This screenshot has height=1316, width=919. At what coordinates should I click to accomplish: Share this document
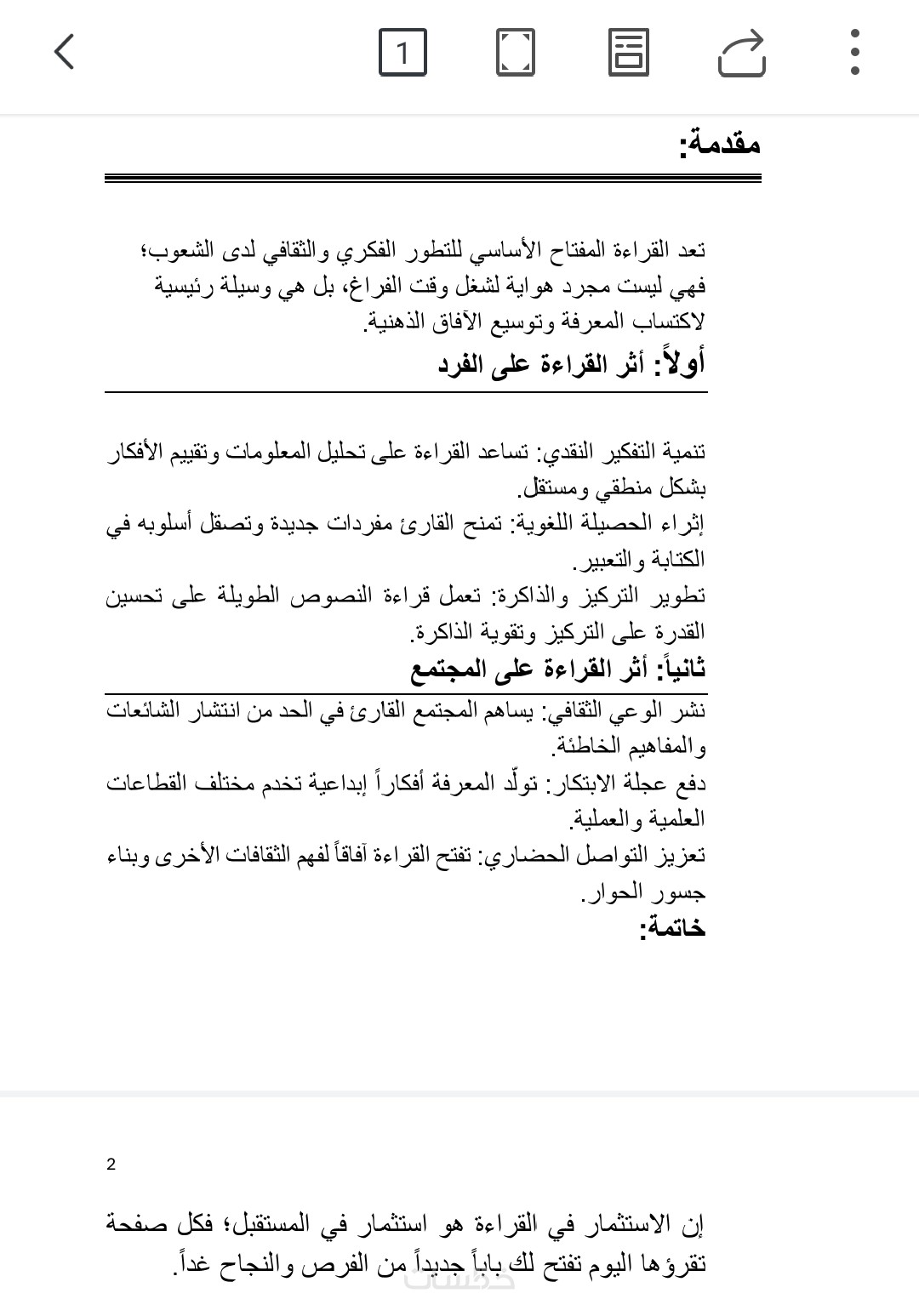tap(742, 53)
